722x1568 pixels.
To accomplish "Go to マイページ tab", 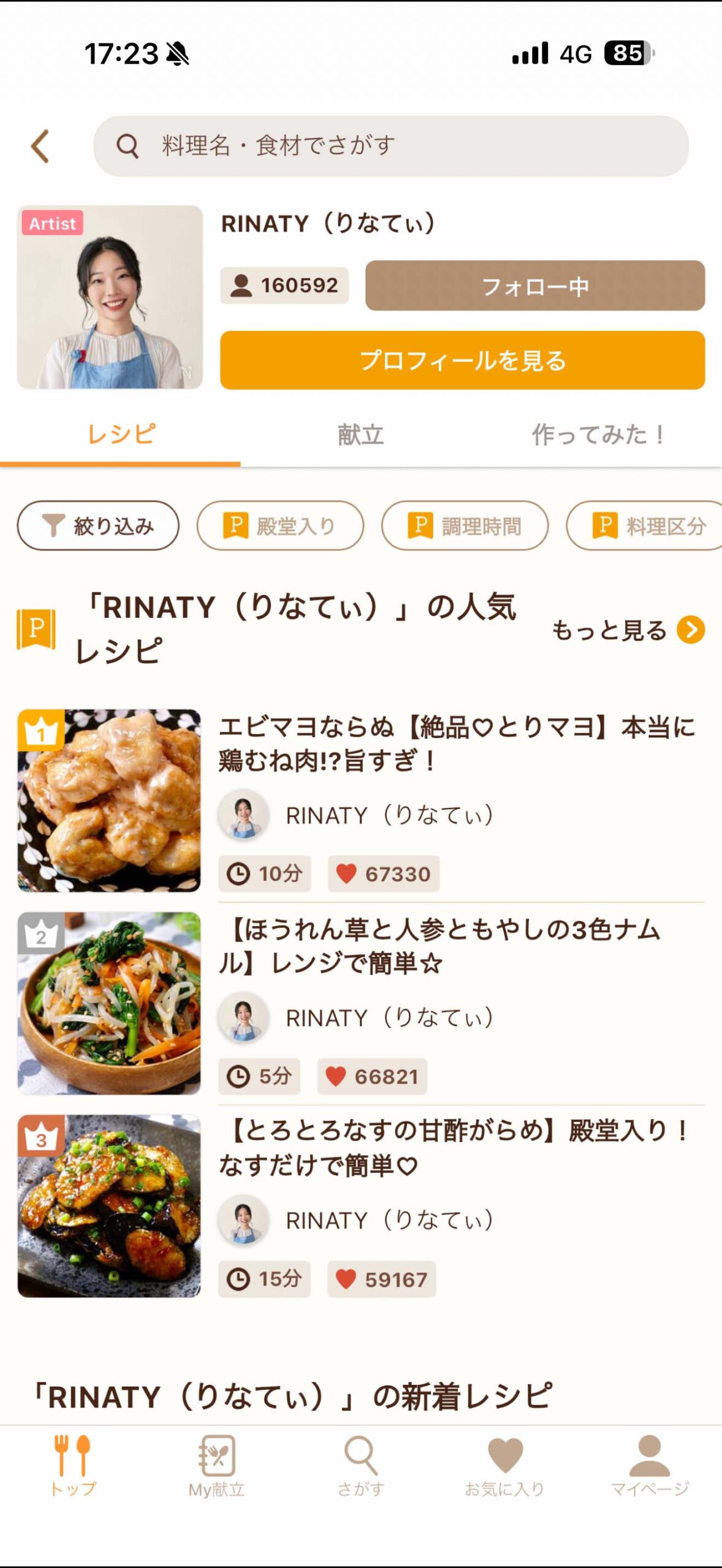I will (650, 1465).
